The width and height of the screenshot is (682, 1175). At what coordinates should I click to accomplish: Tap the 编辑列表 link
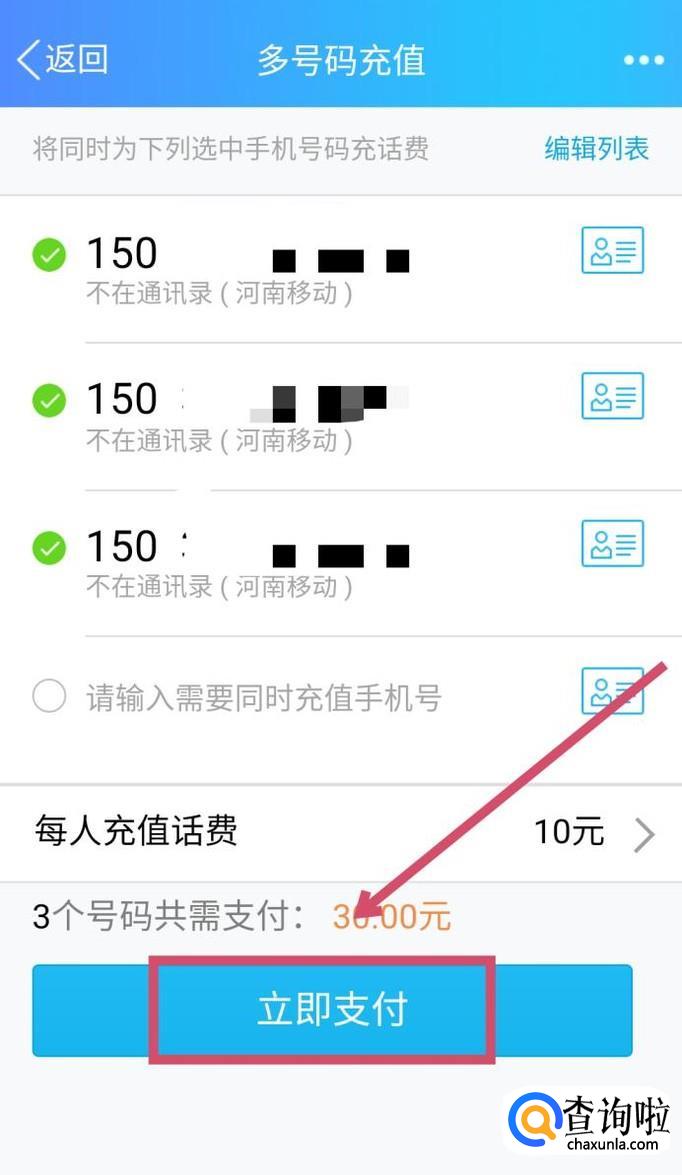596,149
